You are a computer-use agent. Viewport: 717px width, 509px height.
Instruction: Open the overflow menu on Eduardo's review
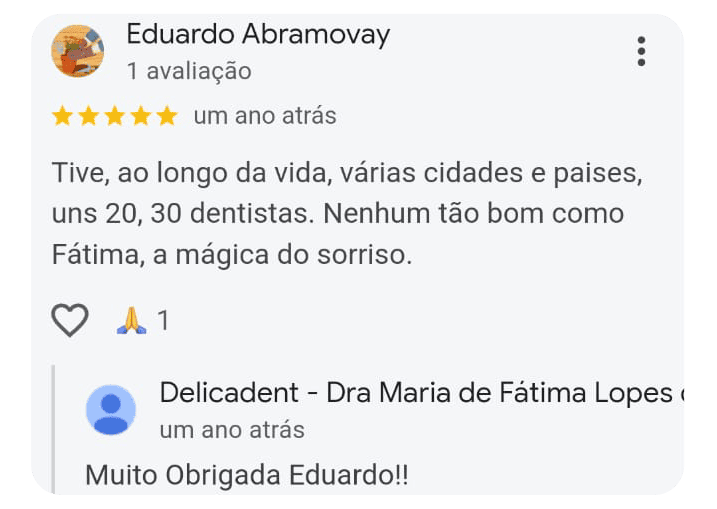tap(641, 51)
